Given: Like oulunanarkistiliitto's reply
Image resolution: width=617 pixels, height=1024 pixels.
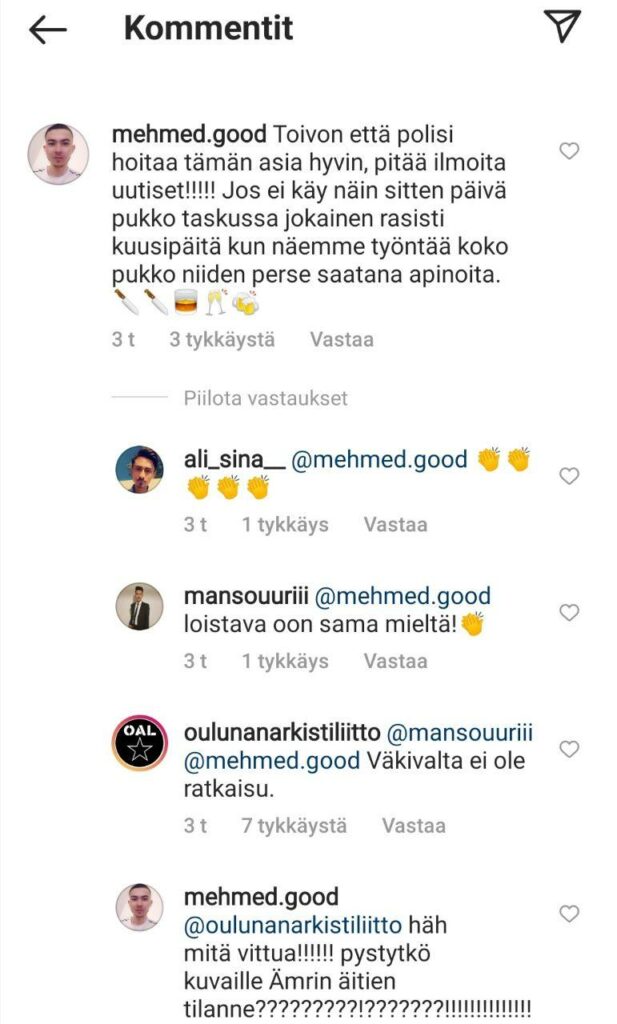Looking at the screenshot, I should tap(569, 749).
